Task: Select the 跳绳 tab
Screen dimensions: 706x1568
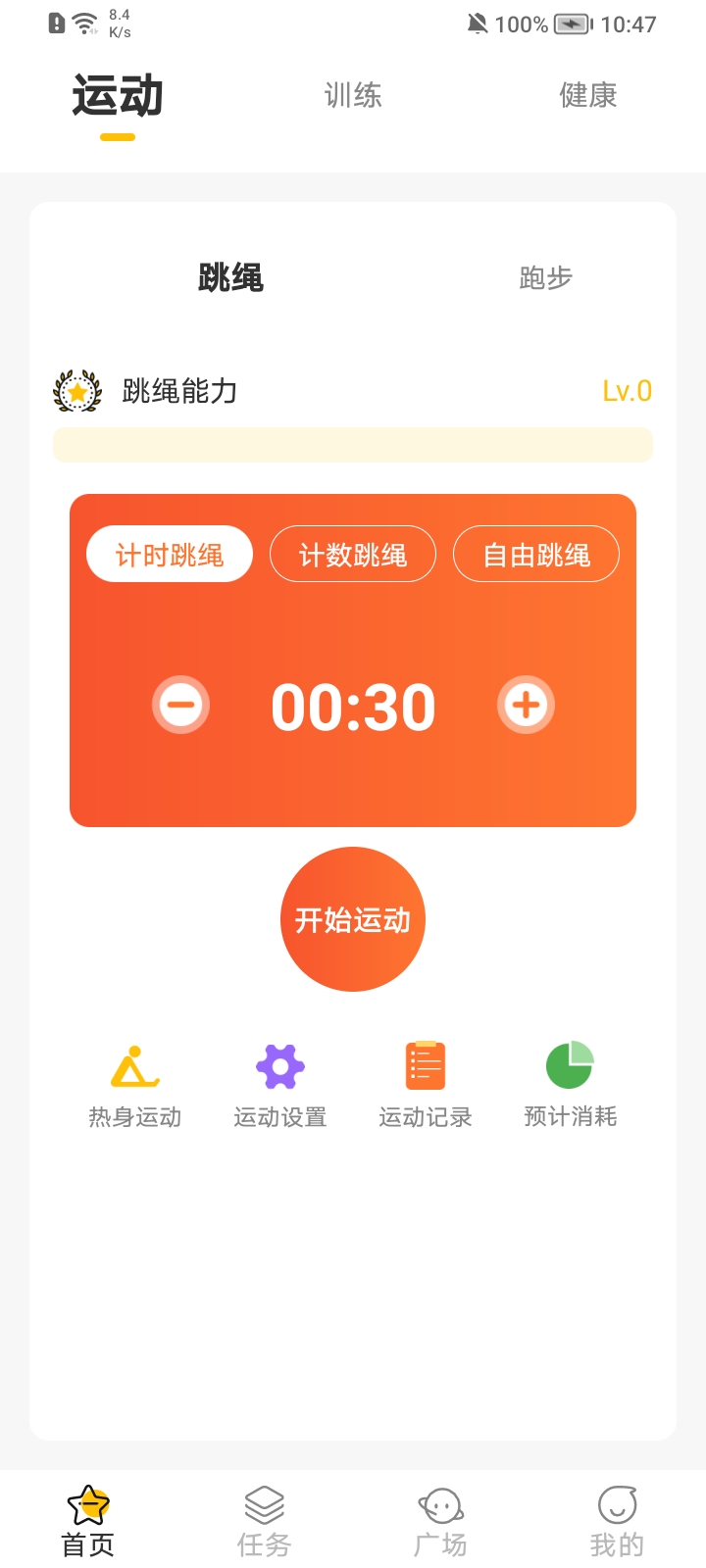Action: click(x=230, y=278)
